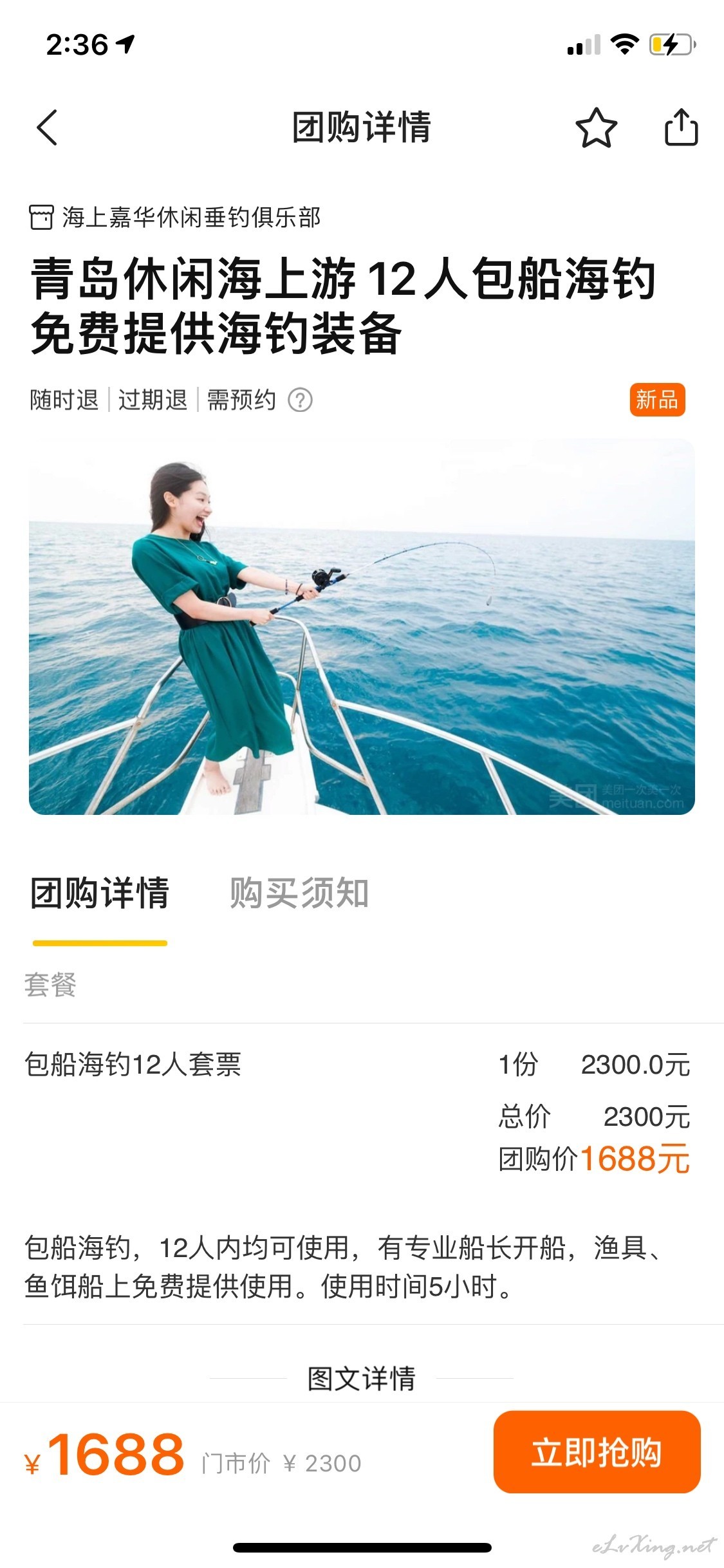The image size is (724, 1568).
Task: Favorite this deal with the star icon
Action: click(x=596, y=127)
